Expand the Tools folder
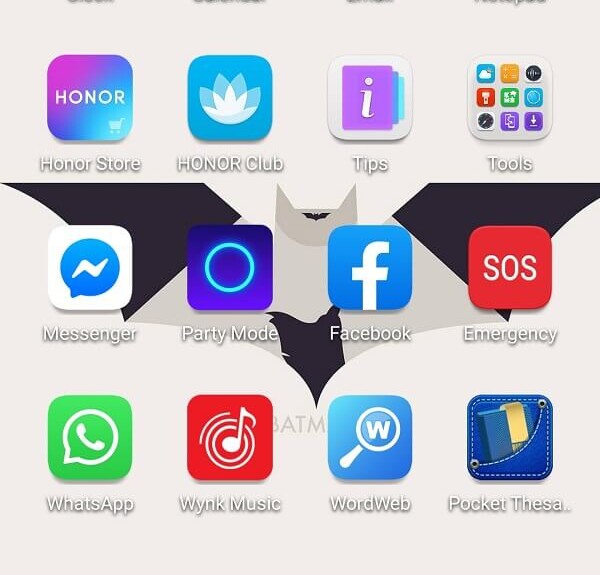The image size is (600, 575). pyautogui.click(x=510, y=98)
